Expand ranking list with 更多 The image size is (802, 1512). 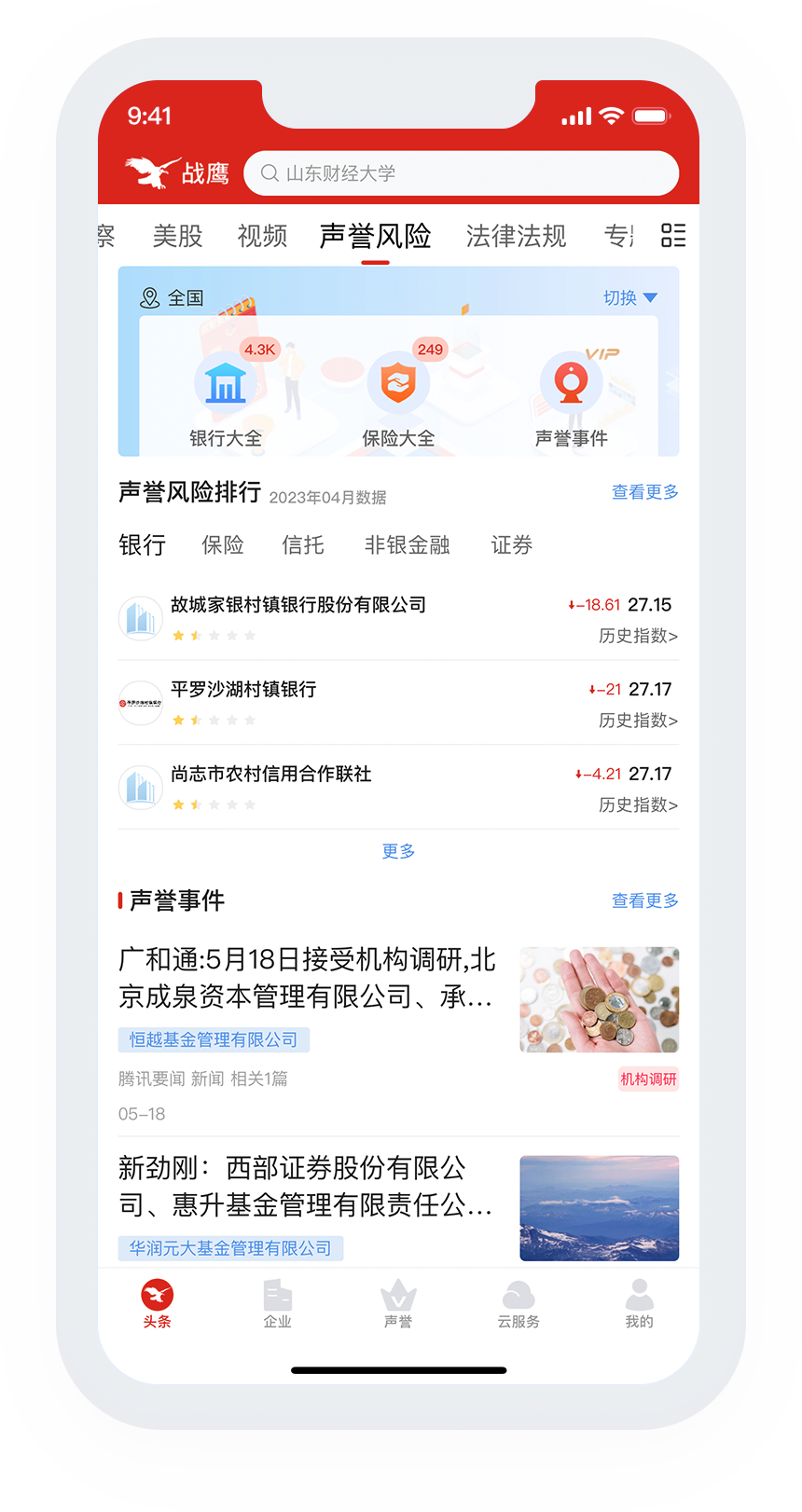[398, 851]
